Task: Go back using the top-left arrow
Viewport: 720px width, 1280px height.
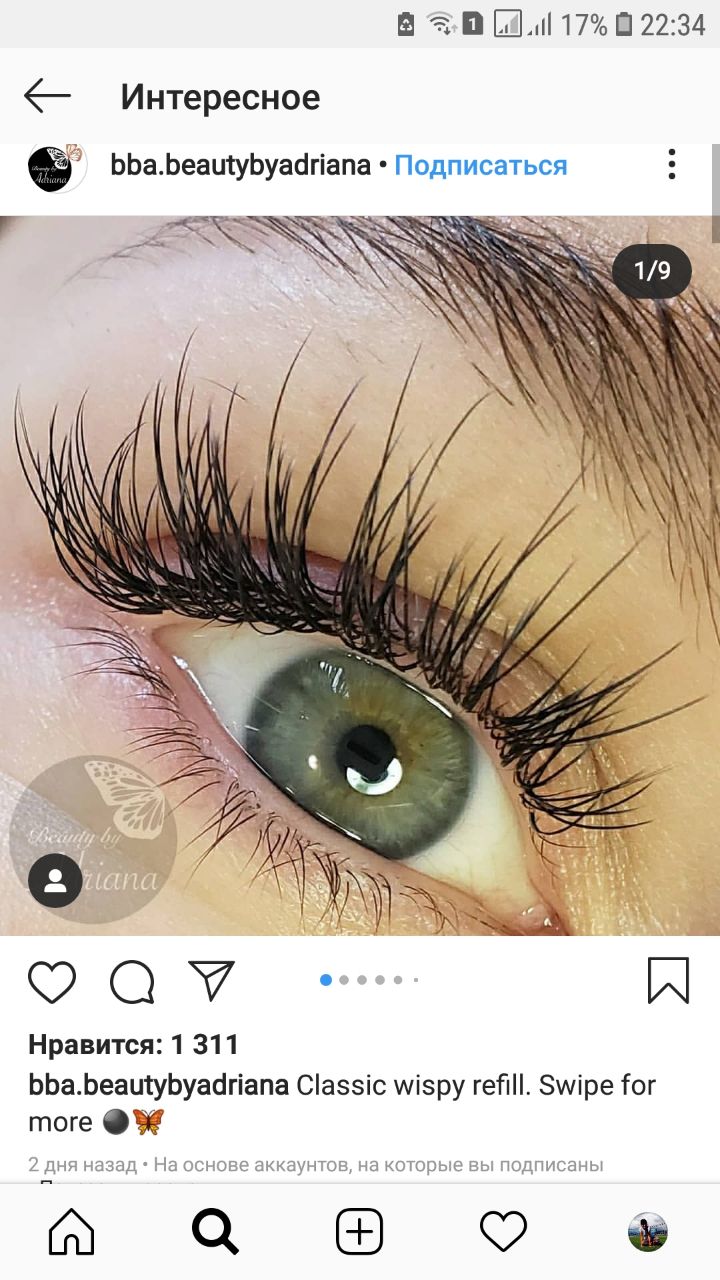Action: click(47, 97)
